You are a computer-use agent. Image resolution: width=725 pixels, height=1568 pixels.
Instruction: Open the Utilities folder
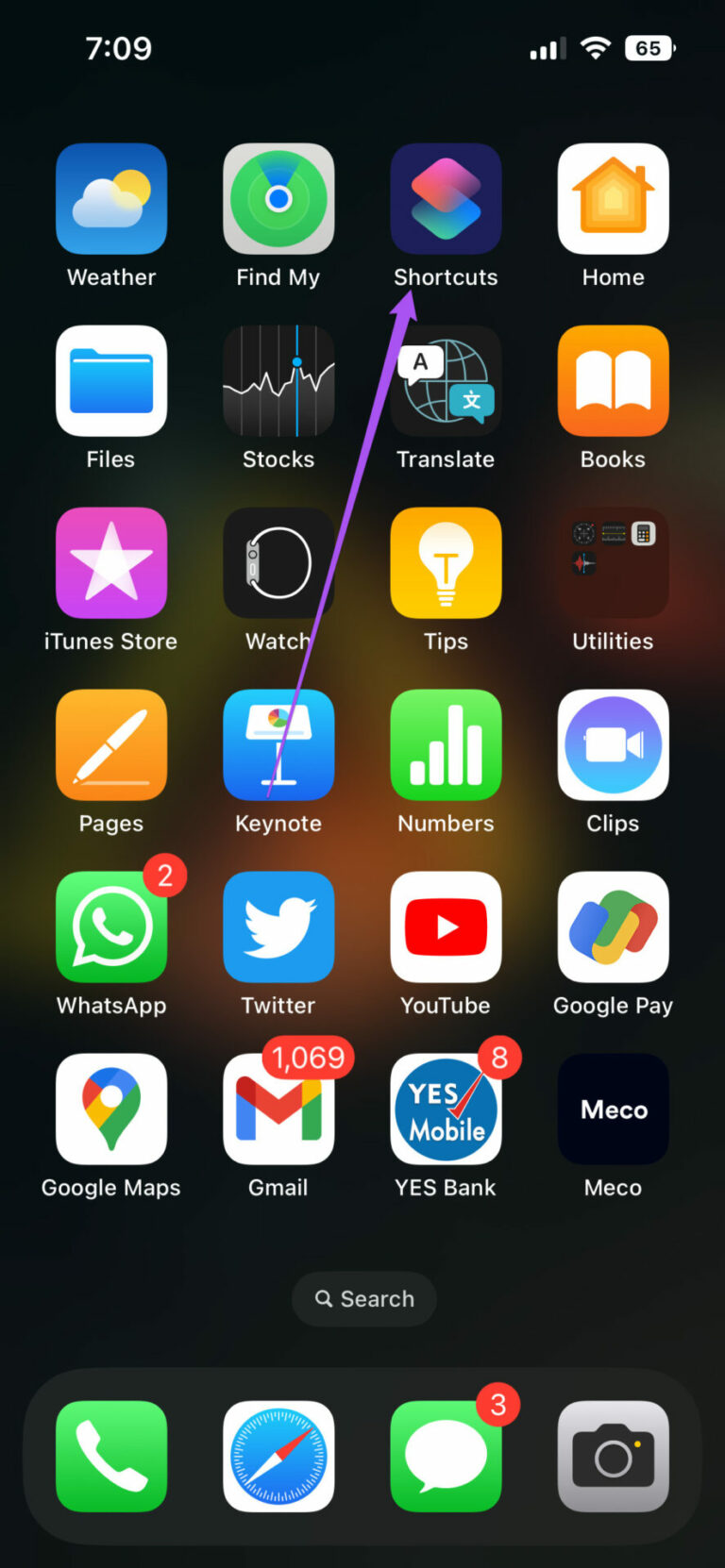click(x=613, y=563)
